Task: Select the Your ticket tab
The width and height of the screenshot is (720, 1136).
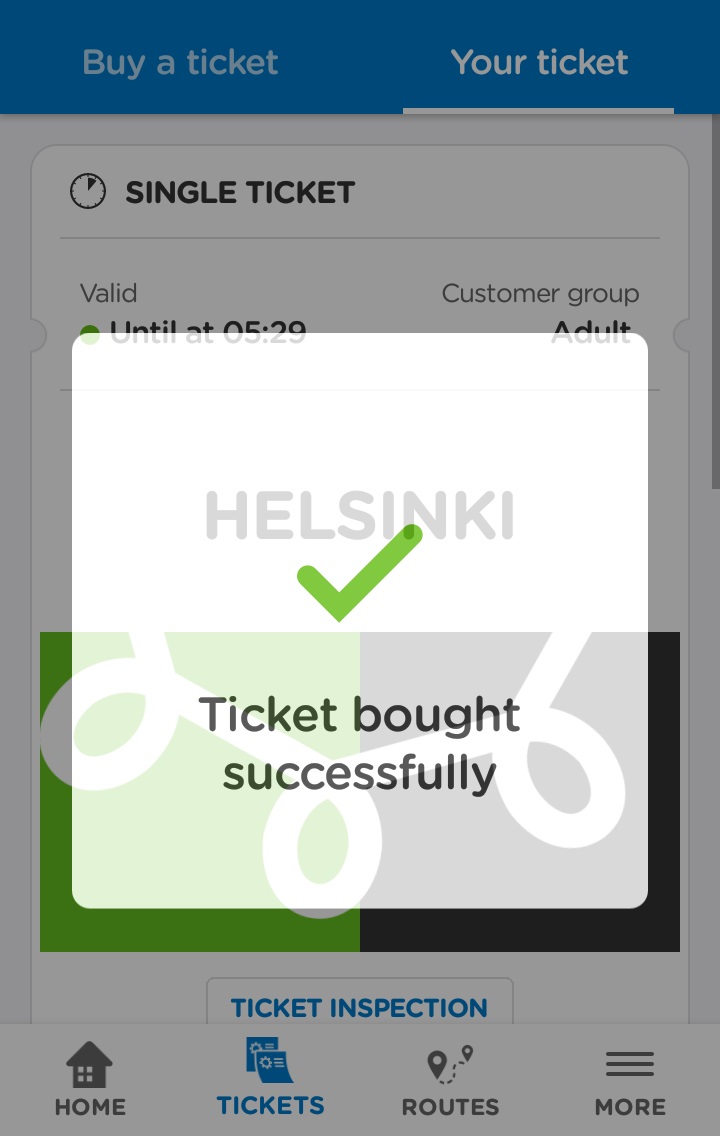Action: [539, 62]
